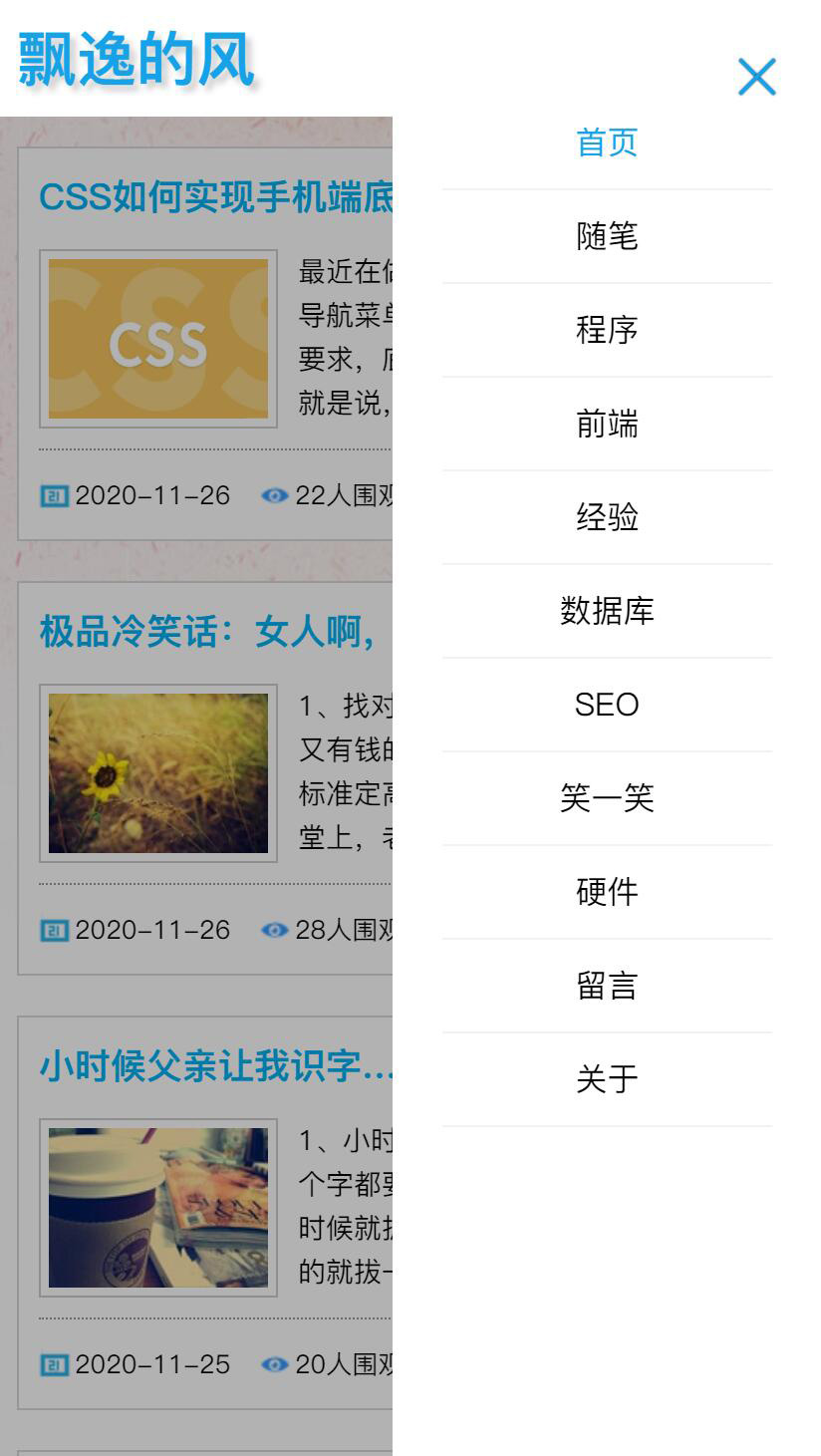Open the 小时候父亲让我识字 article

click(x=215, y=1066)
